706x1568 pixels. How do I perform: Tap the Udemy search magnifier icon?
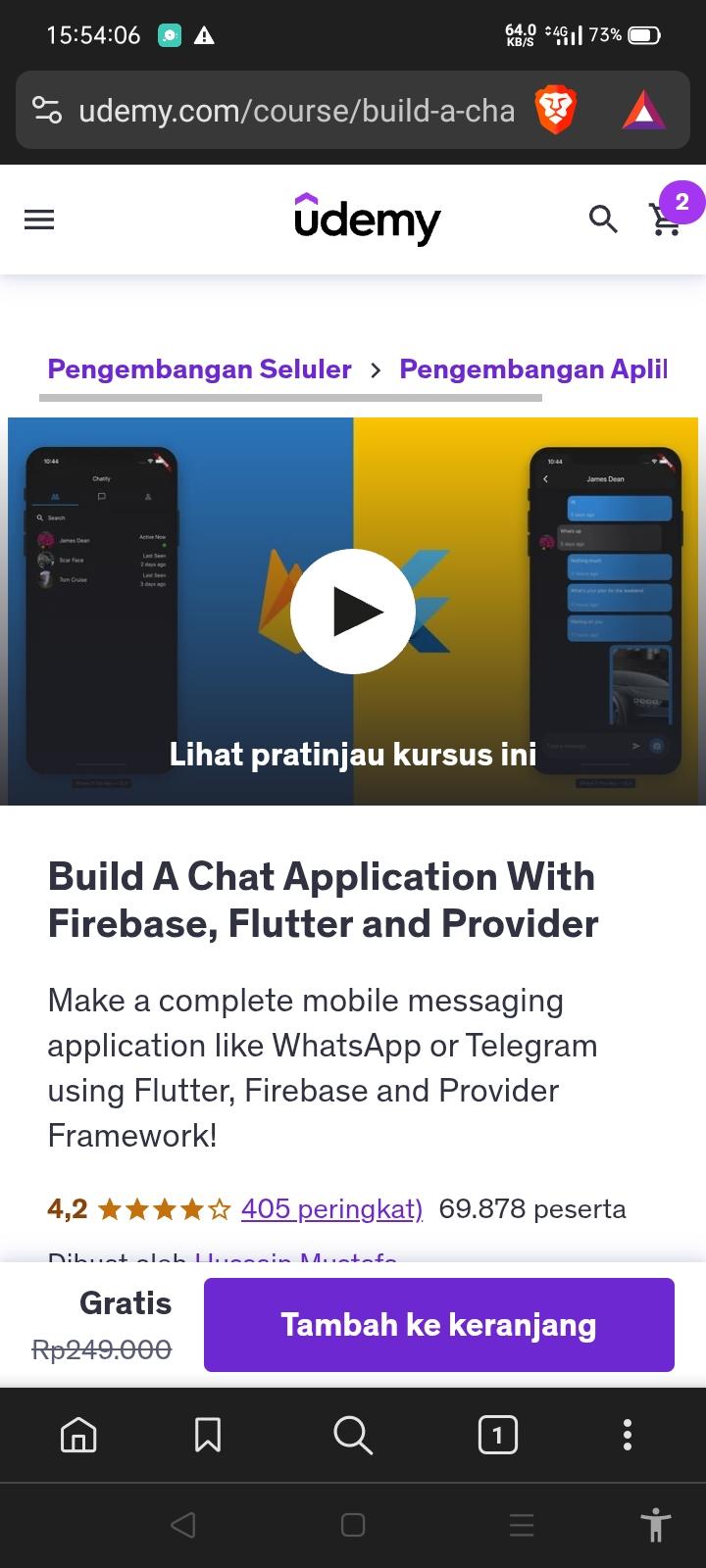point(603,220)
